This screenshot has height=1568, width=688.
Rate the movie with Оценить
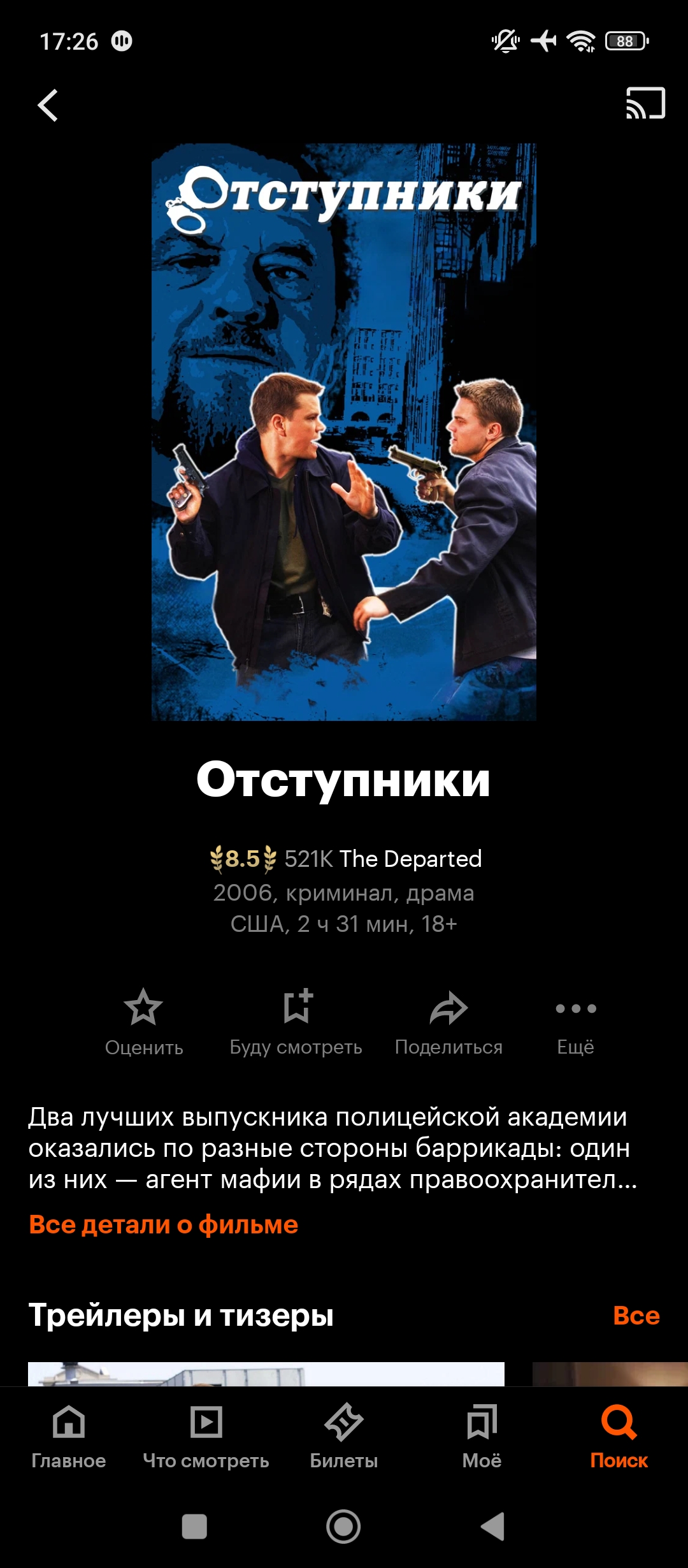point(143,1021)
